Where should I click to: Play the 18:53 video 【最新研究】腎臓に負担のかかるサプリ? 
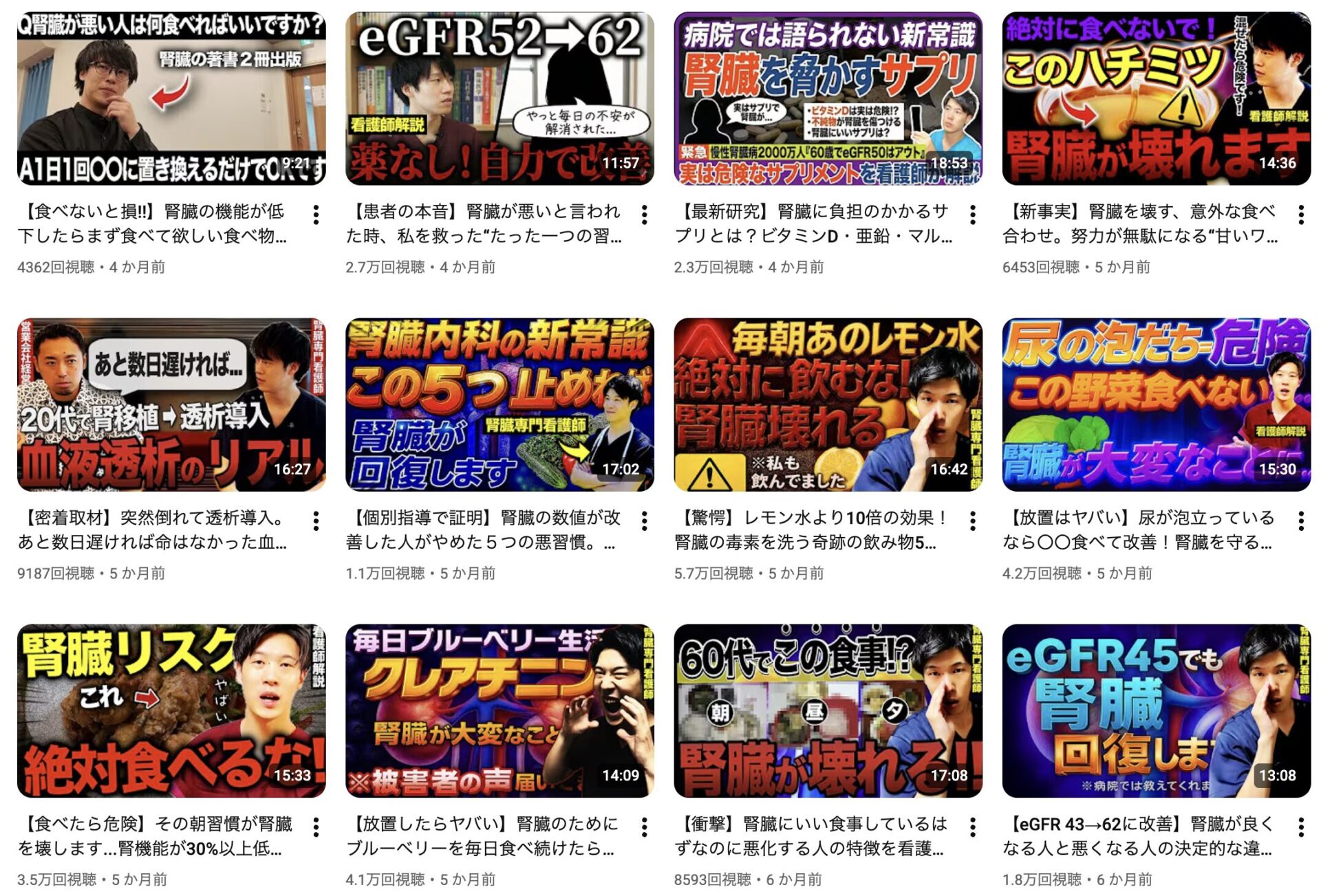click(828, 98)
